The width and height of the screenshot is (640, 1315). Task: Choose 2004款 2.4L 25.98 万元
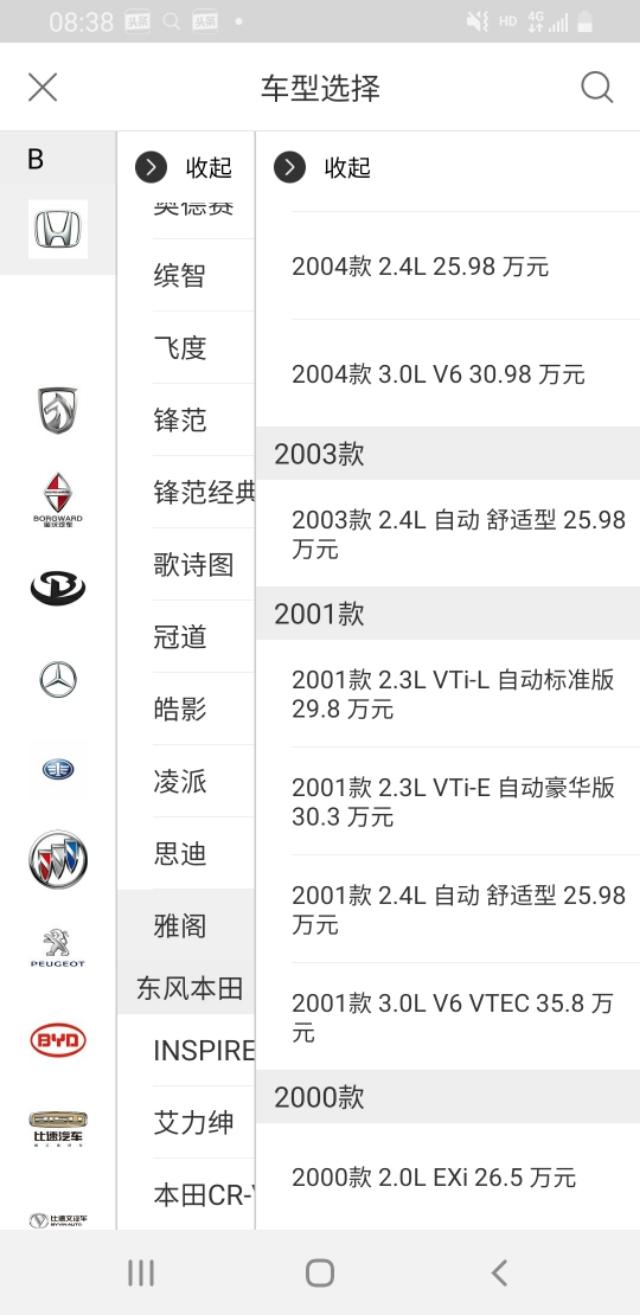click(x=420, y=267)
